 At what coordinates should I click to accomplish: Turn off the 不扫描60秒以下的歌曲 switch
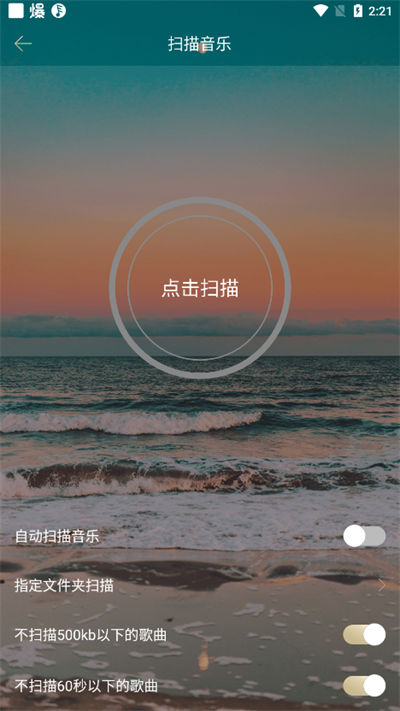tap(364, 686)
